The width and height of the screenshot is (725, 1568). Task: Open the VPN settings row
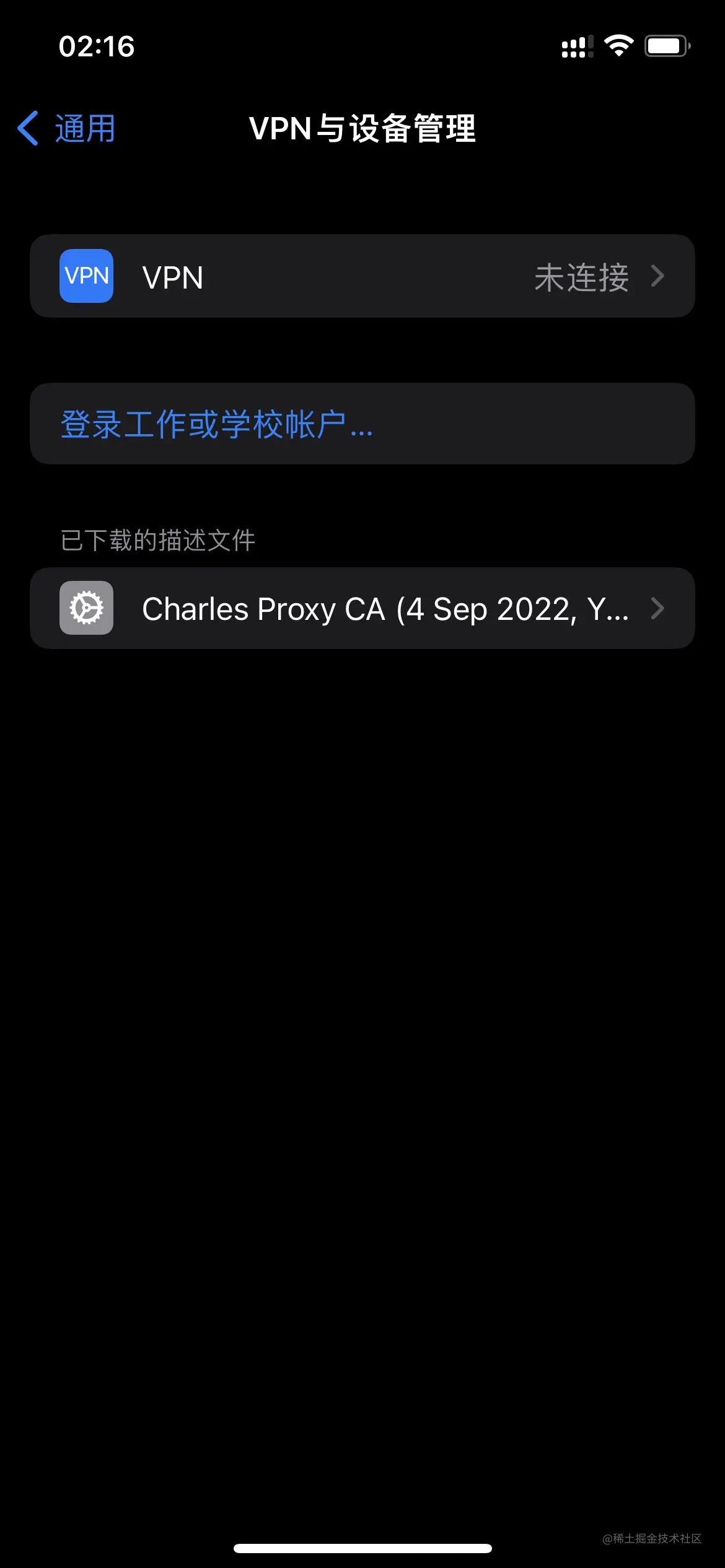(x=362, y=276)
